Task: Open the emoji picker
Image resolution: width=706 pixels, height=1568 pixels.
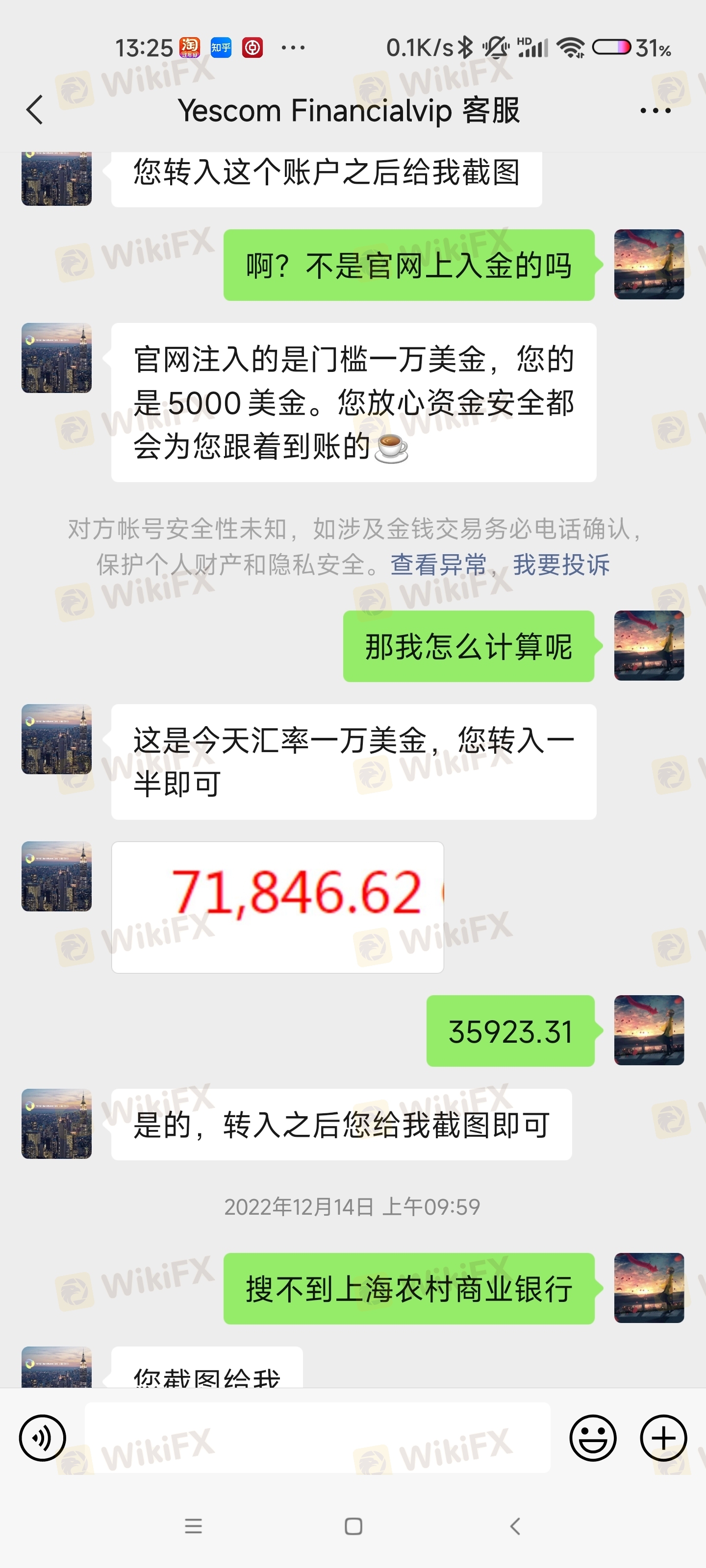Action: [x=593, y=1438]
